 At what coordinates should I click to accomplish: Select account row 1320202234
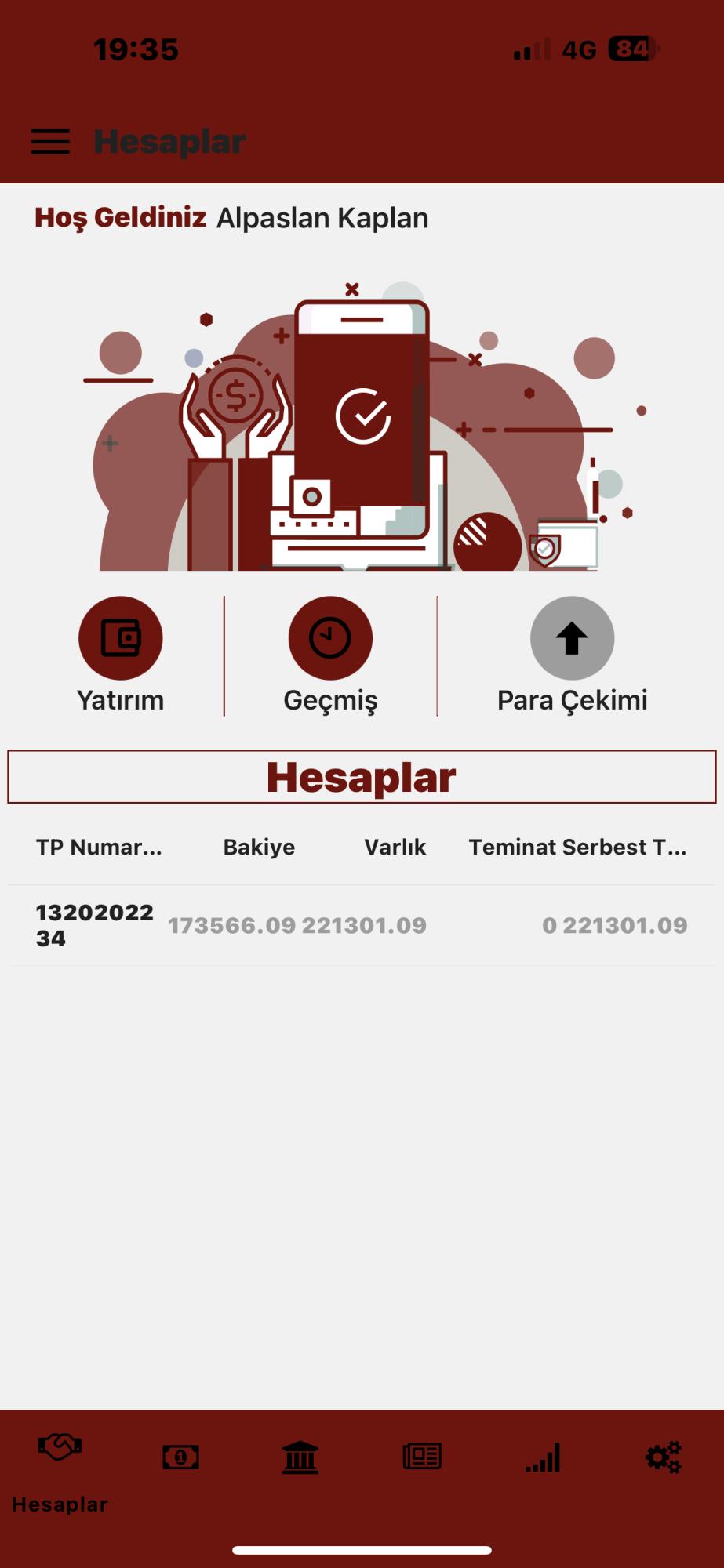pos(361,925)
